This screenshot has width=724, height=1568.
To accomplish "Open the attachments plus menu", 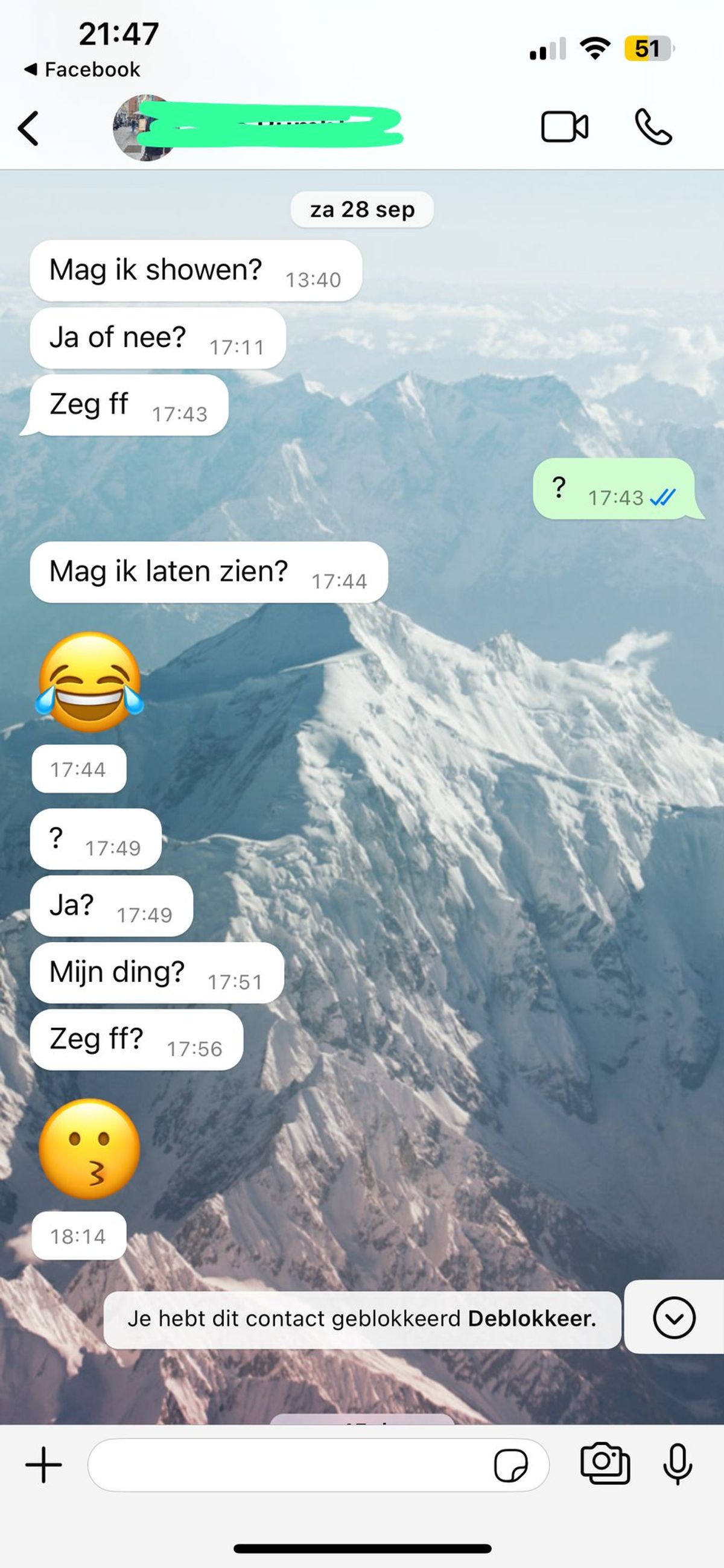I will 44,1465.
